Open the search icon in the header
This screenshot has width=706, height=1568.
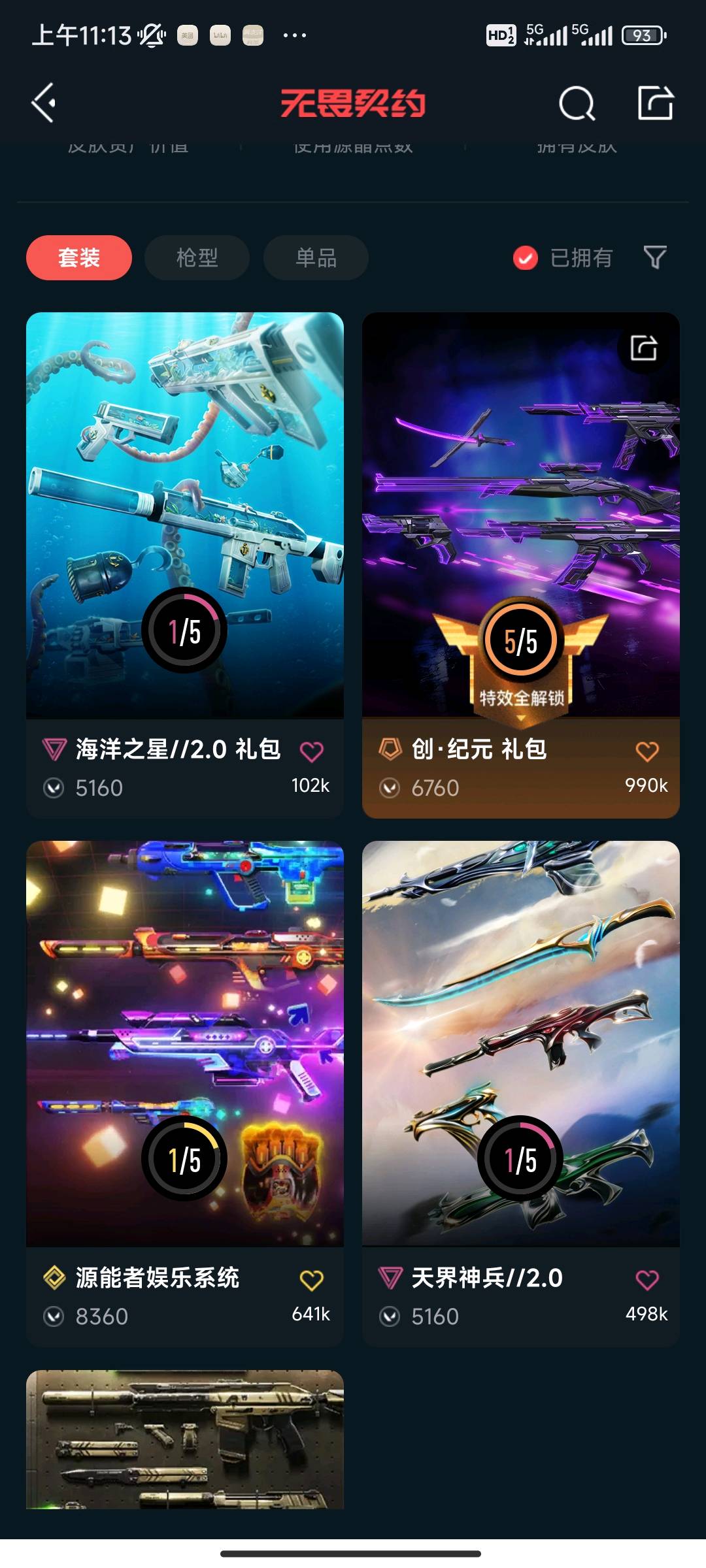click(x=577, y=103)
